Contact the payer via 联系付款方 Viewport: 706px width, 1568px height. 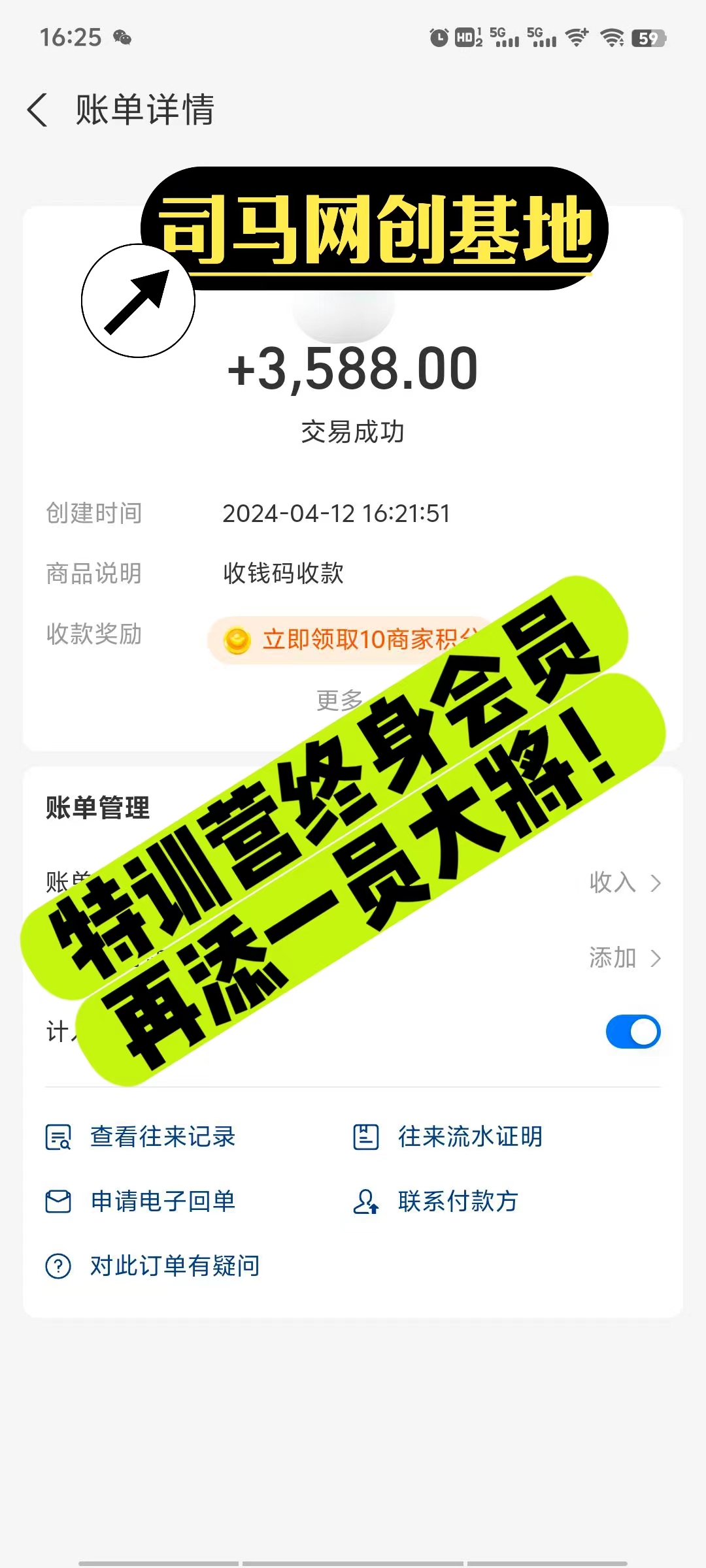[458, 1201]
